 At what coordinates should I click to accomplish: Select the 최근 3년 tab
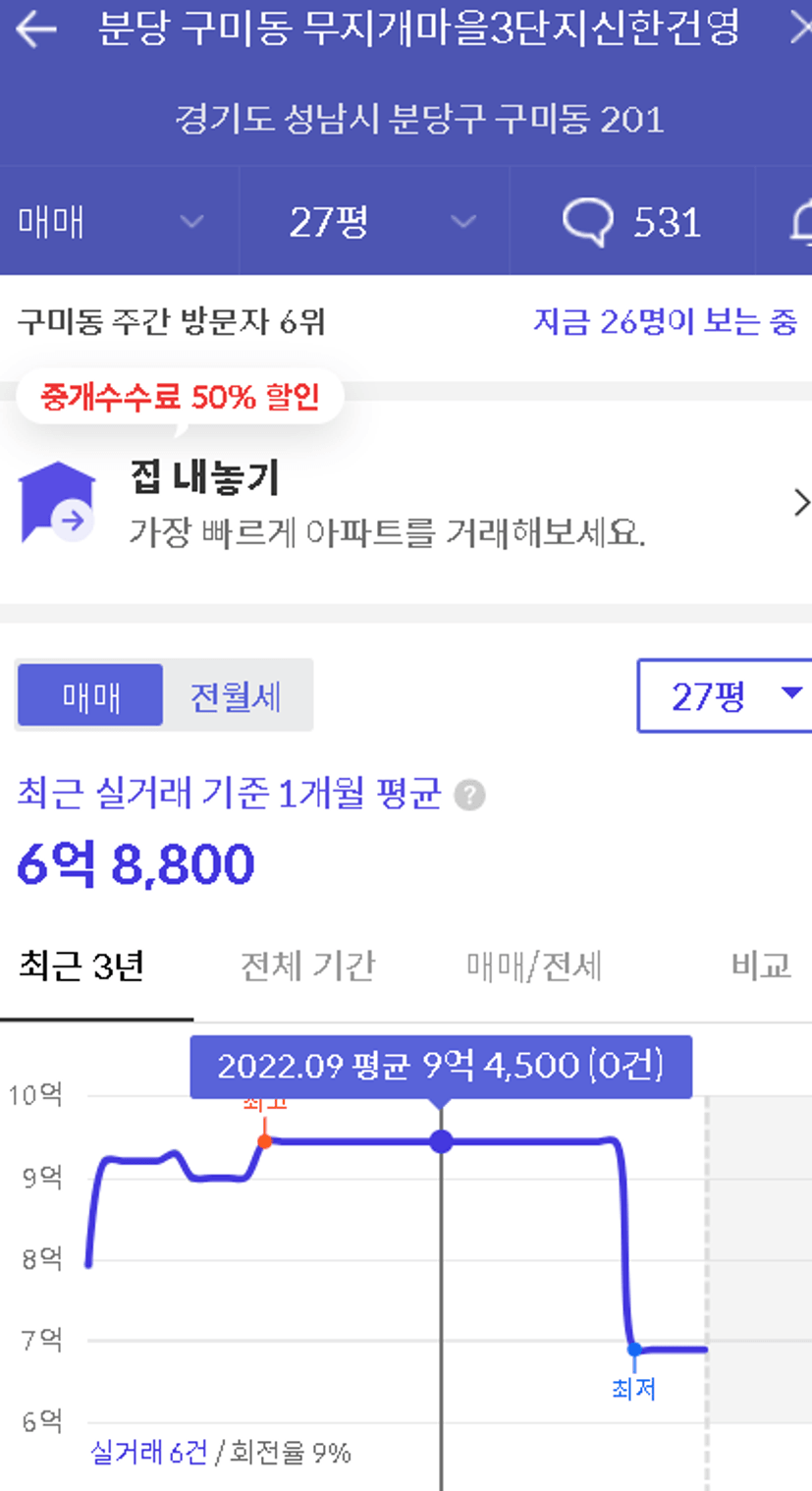pos(82,966)
